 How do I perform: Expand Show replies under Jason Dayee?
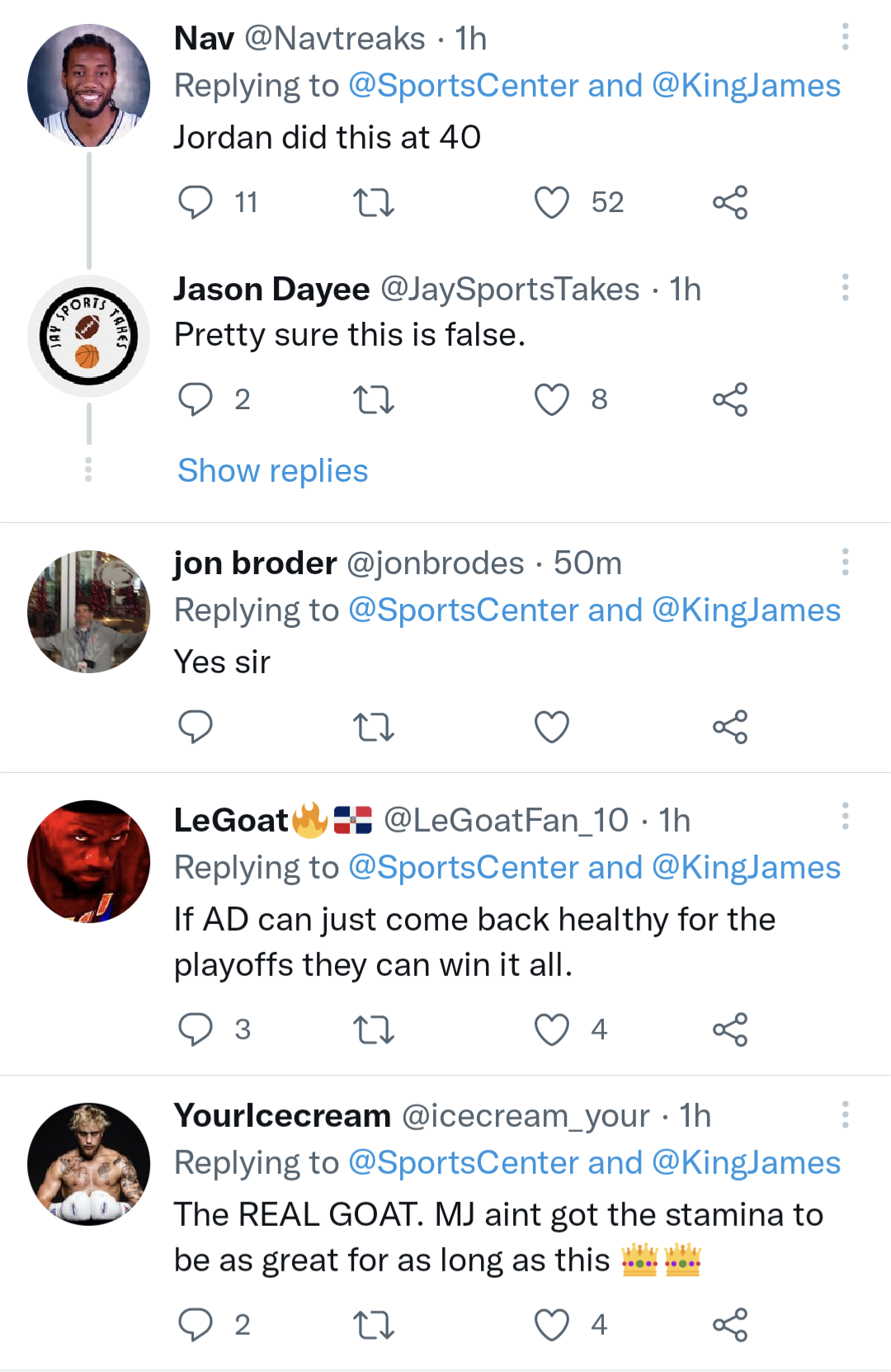(x=272, y=471)
